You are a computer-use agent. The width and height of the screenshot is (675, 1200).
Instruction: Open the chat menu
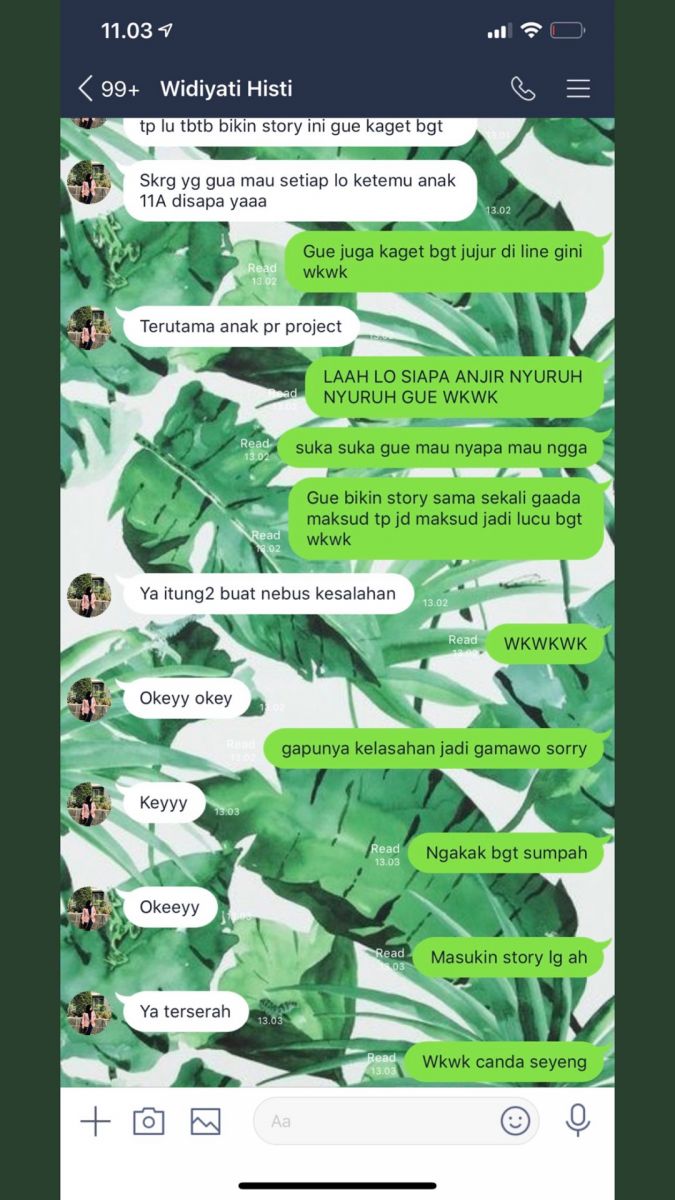pos(579,88)
